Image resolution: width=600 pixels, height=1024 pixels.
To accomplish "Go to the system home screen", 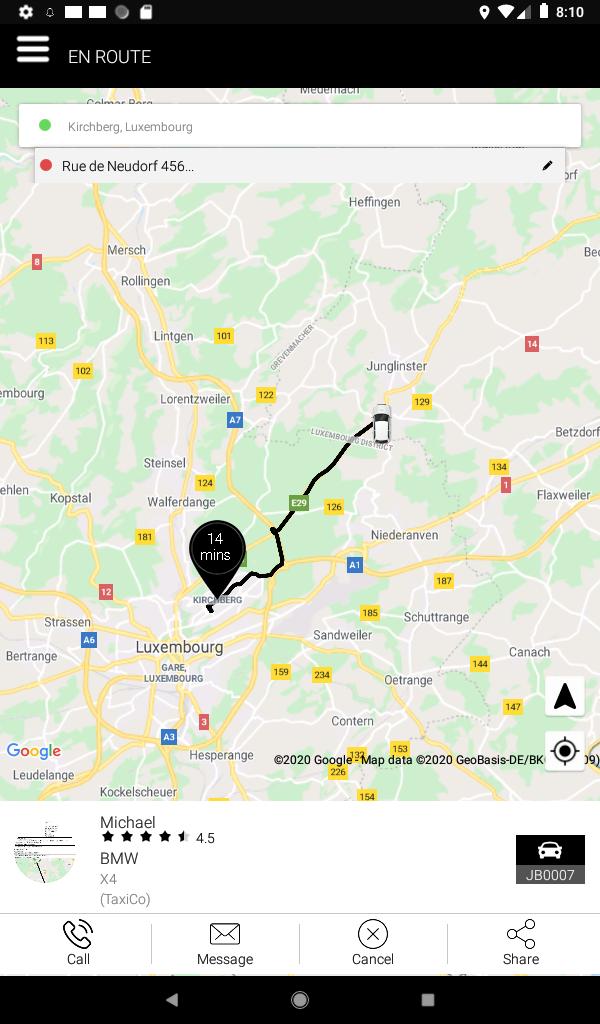I will (300, 999).
